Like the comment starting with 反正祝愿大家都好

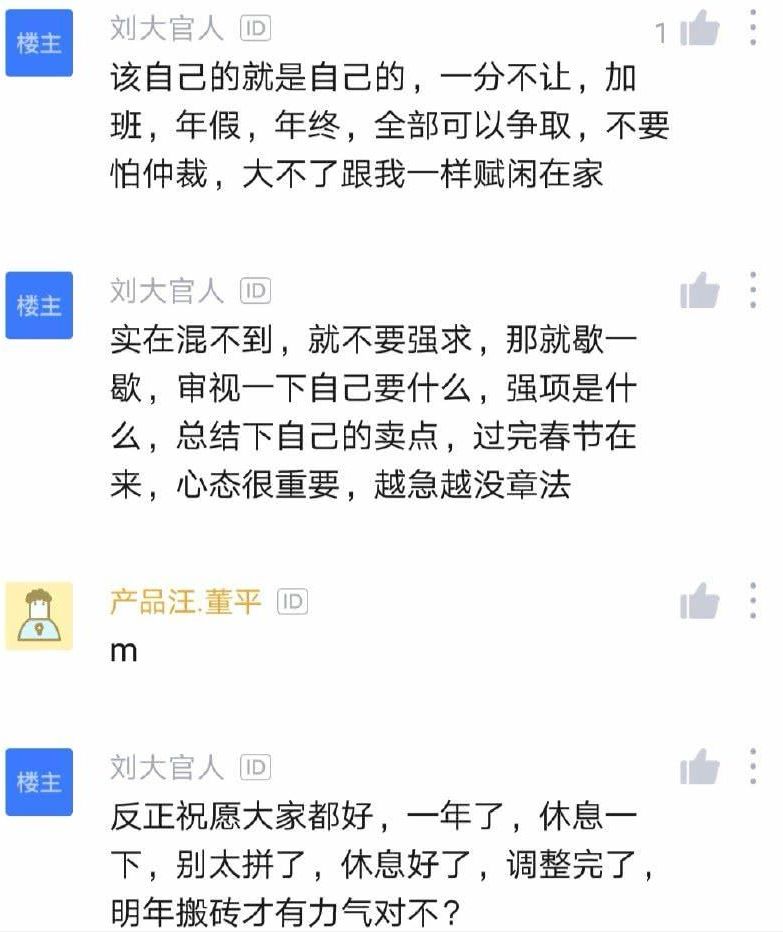[699, 768]
